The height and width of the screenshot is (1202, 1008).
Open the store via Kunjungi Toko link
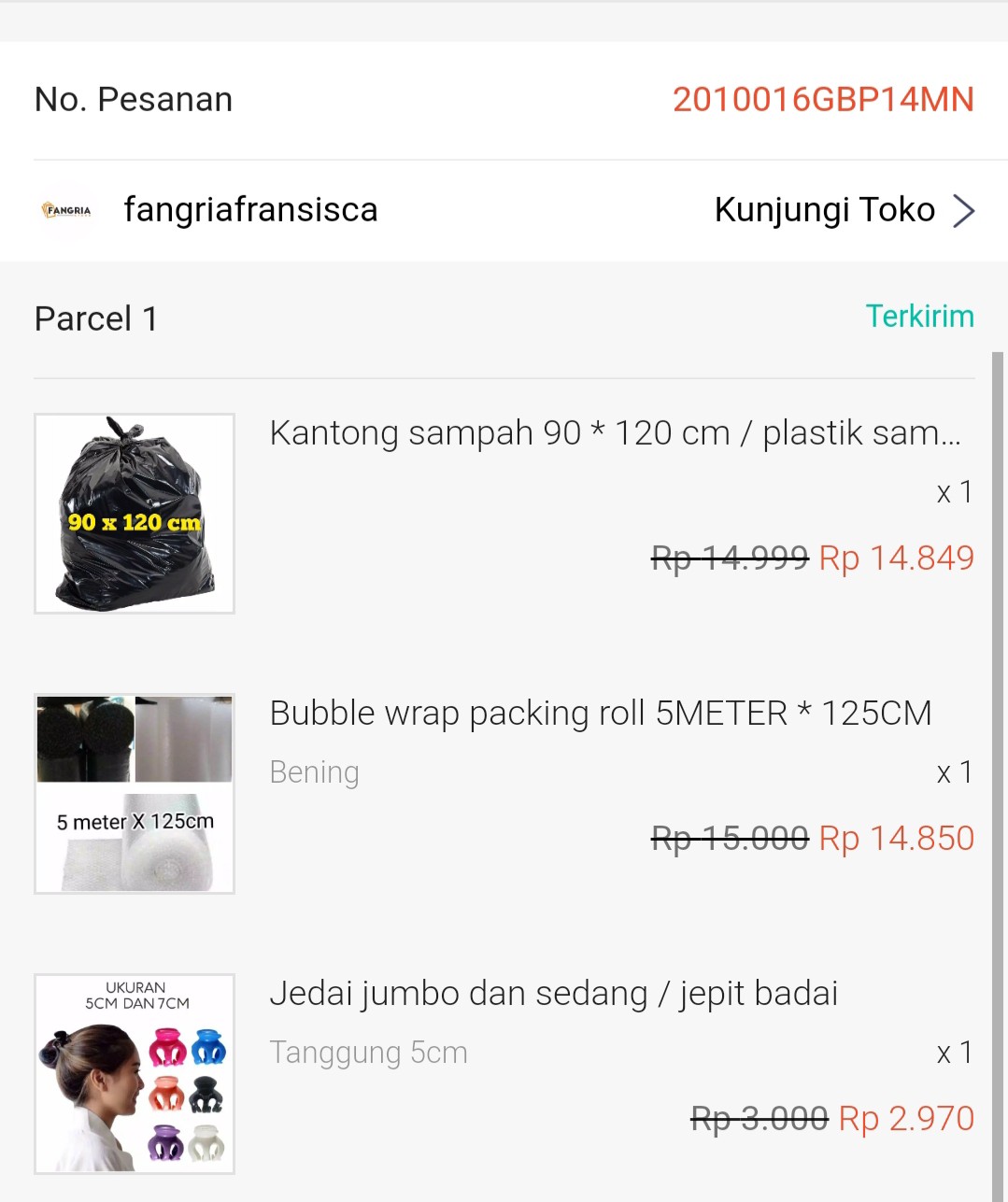point(824,209)
